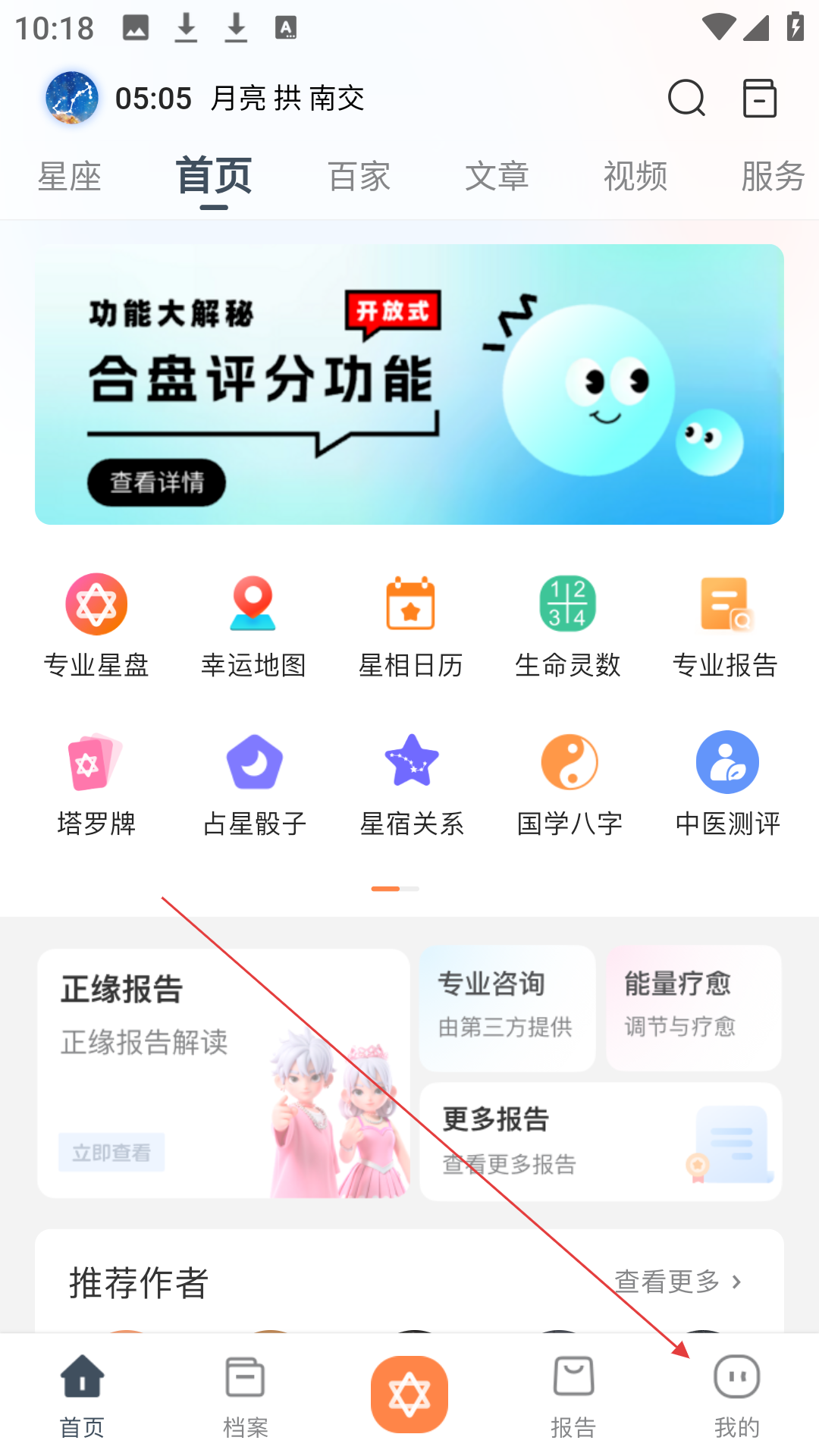Tap 查看更多 for recommended authors

(678, 1282)
